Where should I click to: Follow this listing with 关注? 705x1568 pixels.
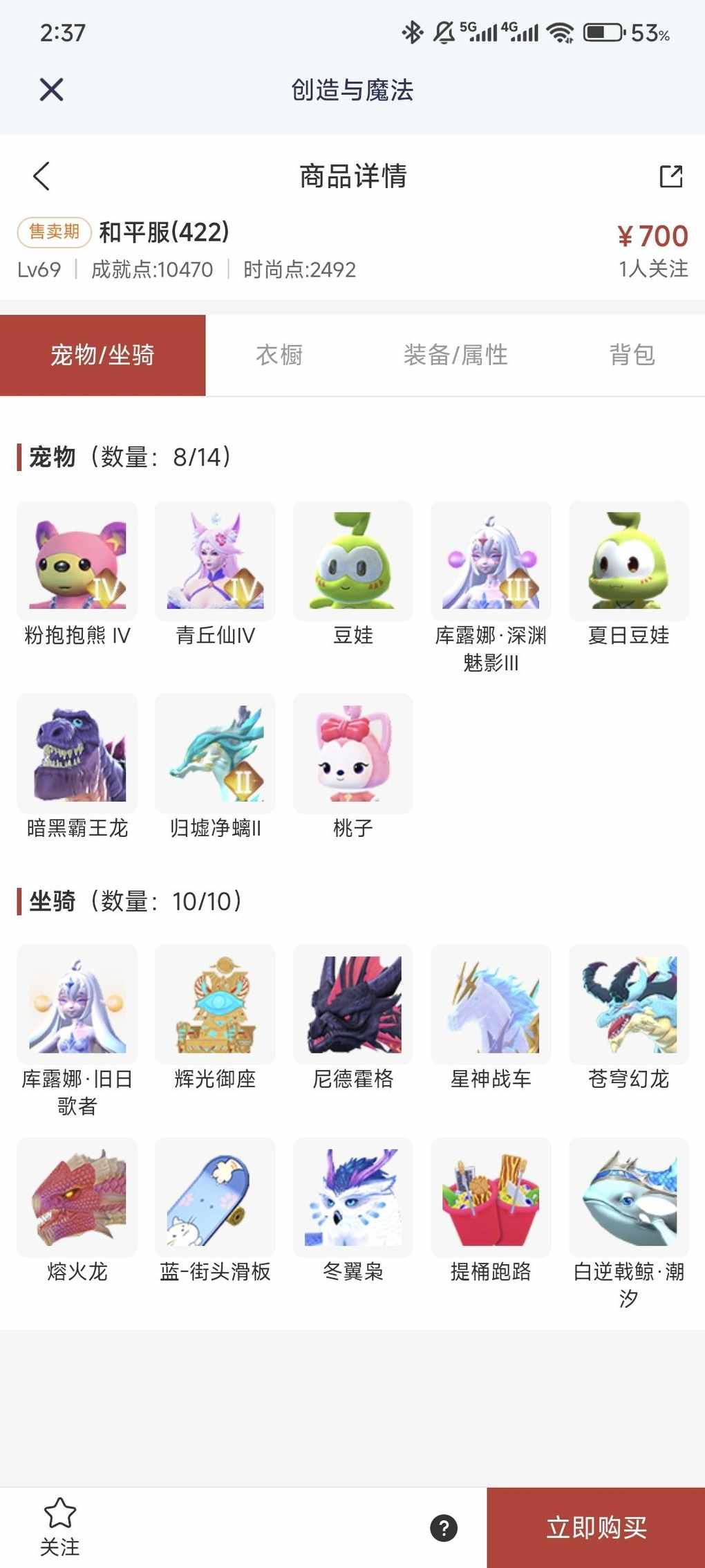tap(60, 1527)
